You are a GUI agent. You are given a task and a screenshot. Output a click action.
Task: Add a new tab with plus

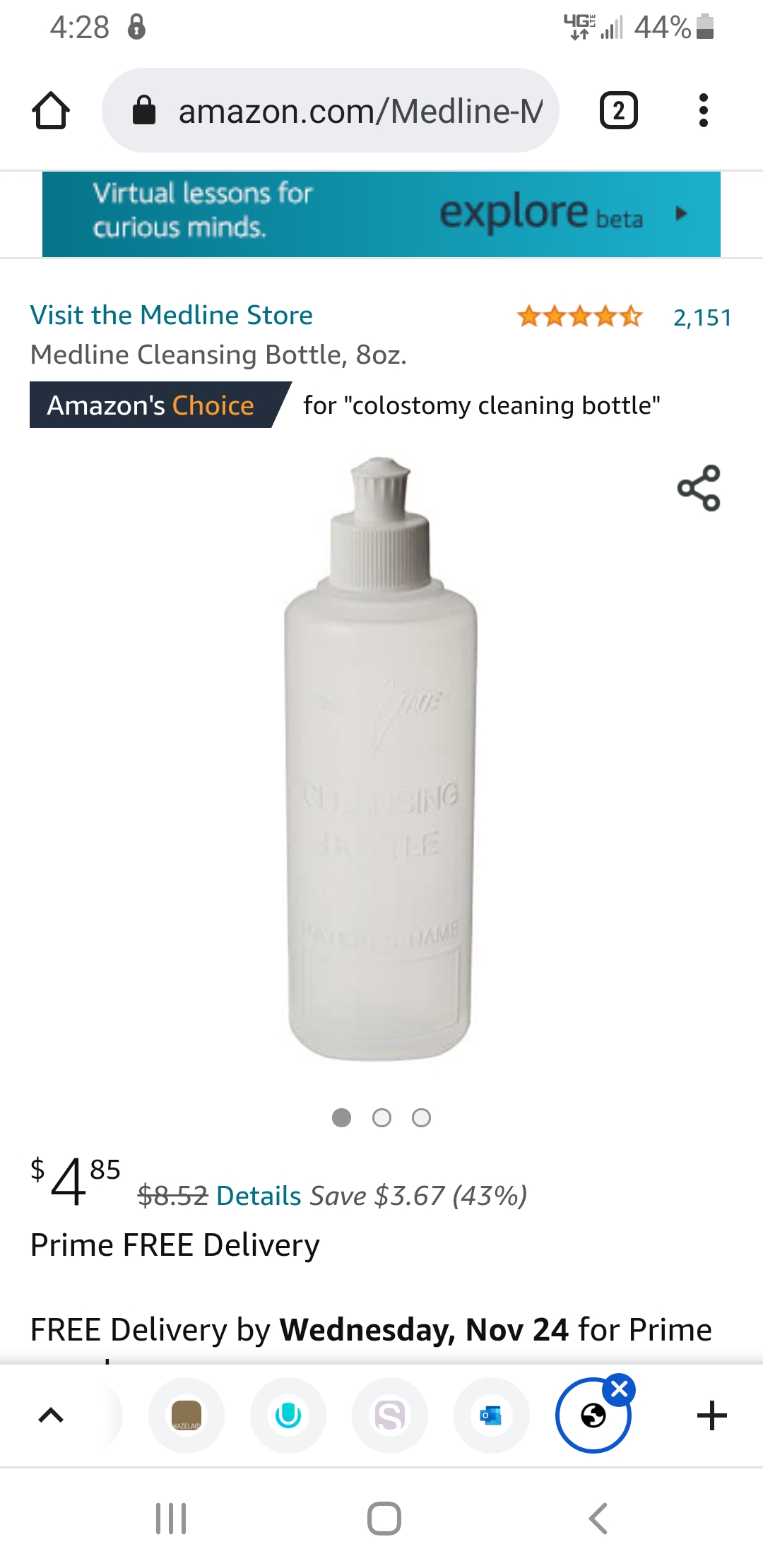tap(711, 1415)
